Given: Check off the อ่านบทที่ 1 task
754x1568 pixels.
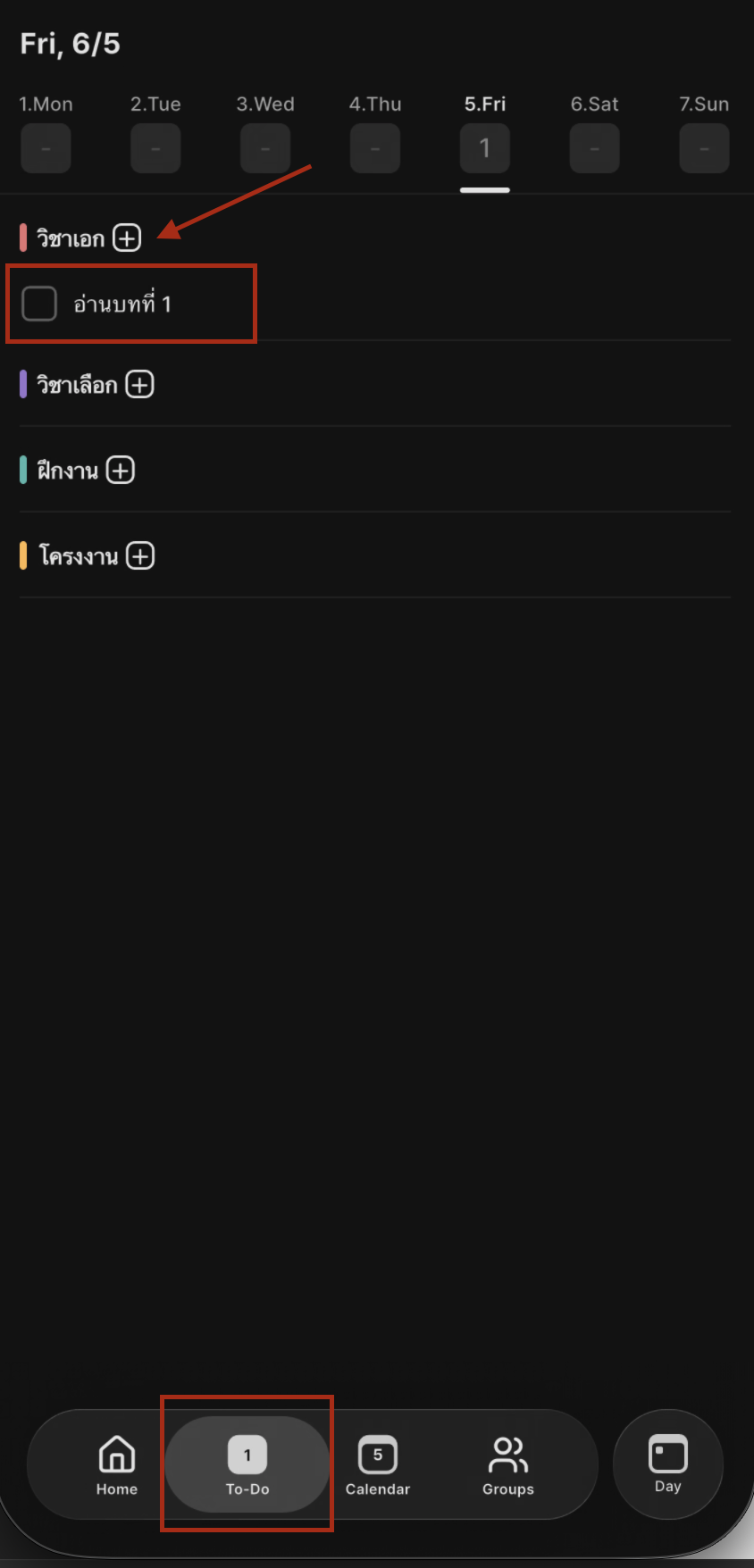Looking at the screenshot, I should (39, 304).
